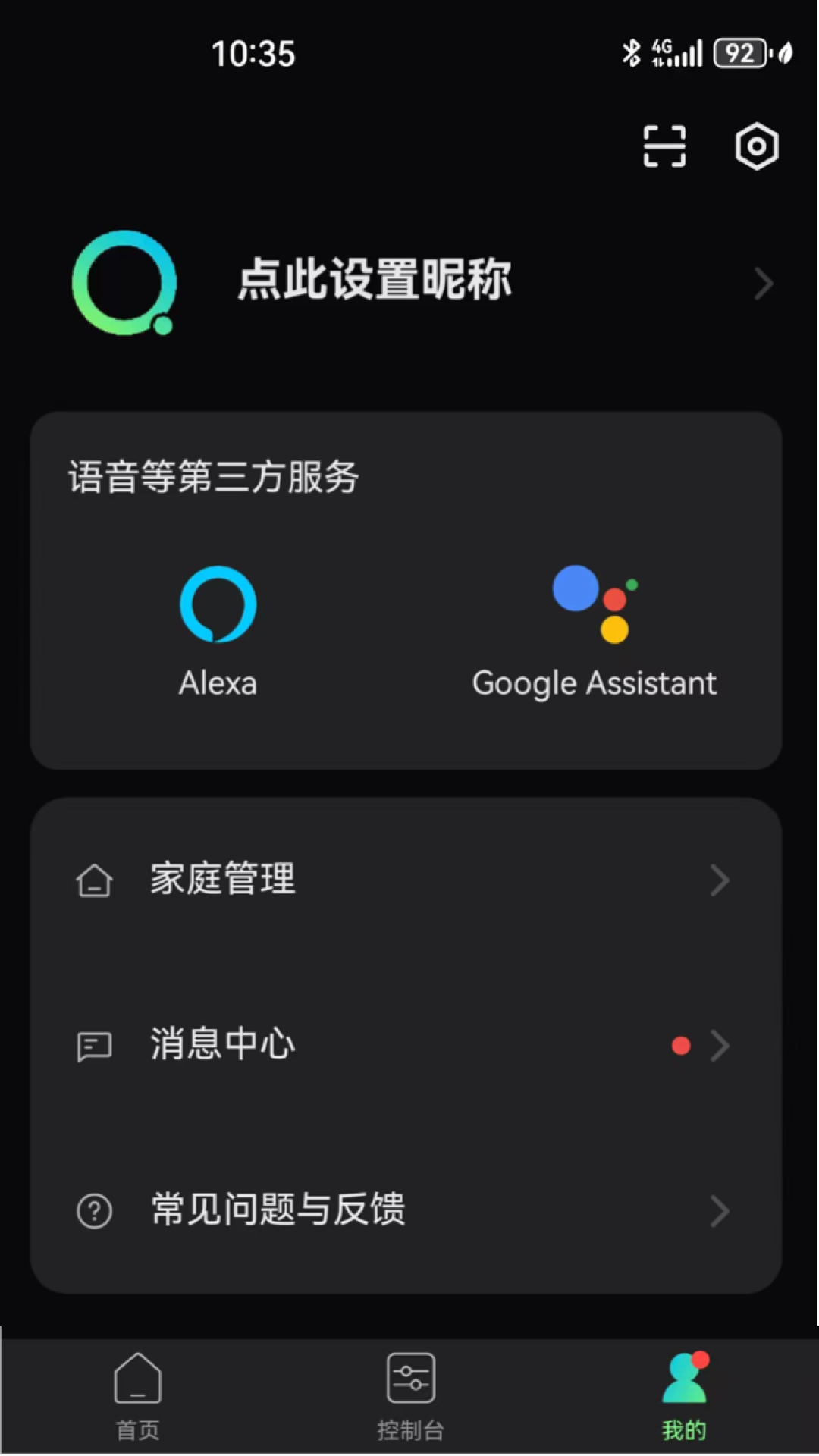This screenshot has height=1456, width=819.
Task: Open 消息中心 message center
Action: pos(223,1046)
